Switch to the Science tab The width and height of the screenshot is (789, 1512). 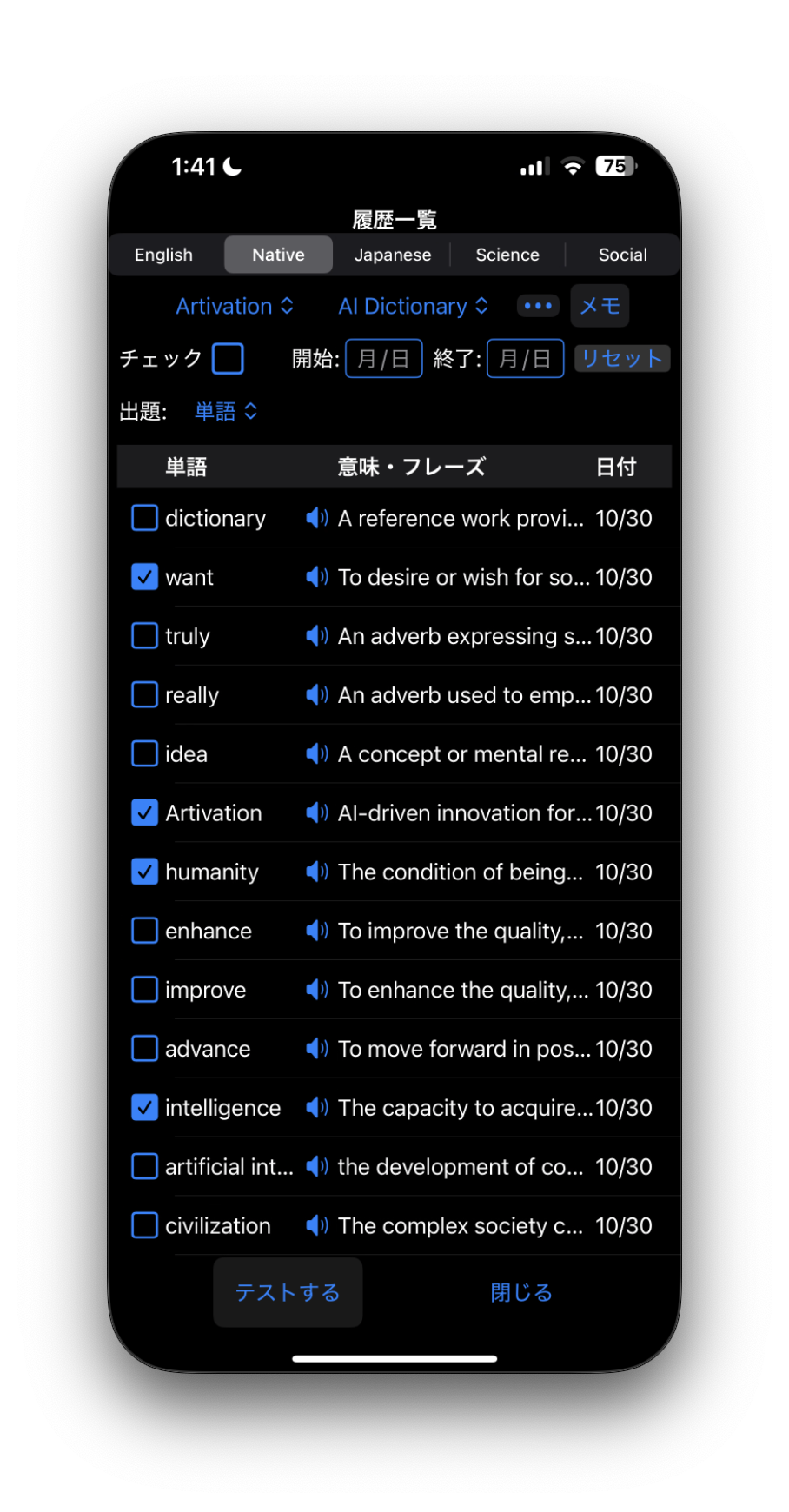pyautogui.click(x=507, y=255)
